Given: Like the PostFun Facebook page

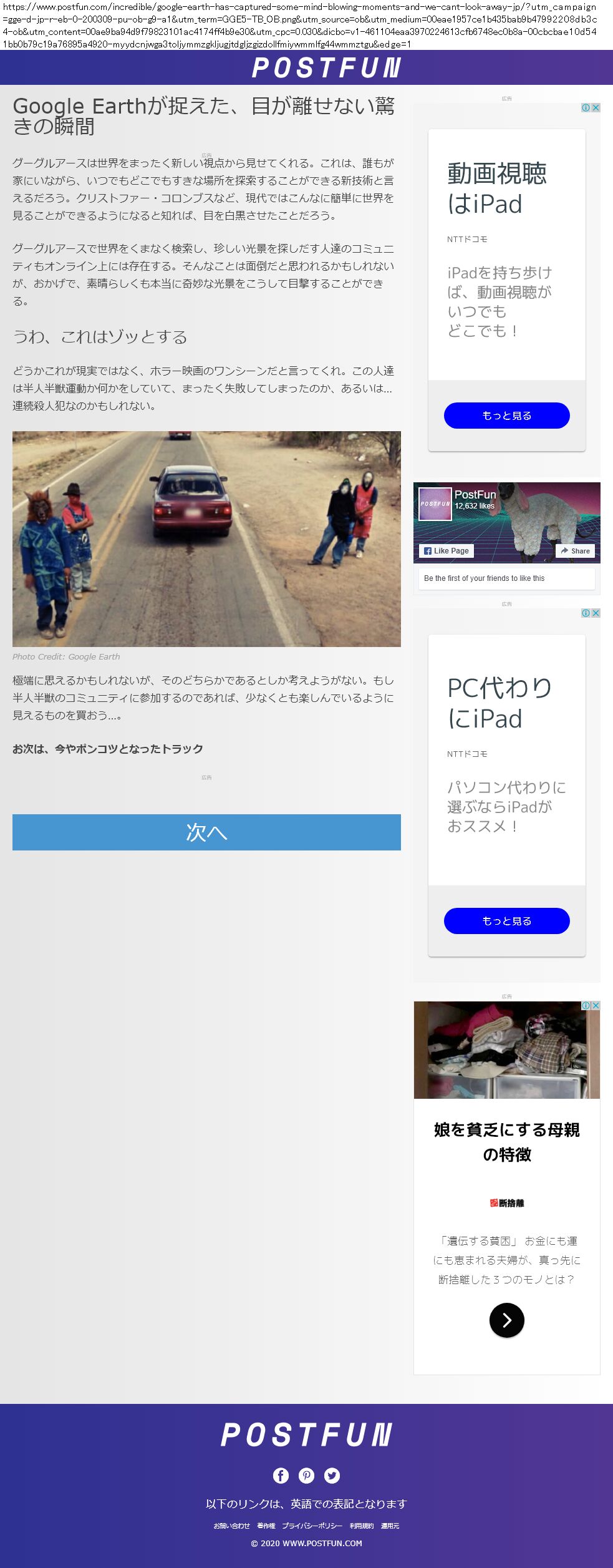Looking at the screenshot, I should pyautogui.click(x=446, y=551).
